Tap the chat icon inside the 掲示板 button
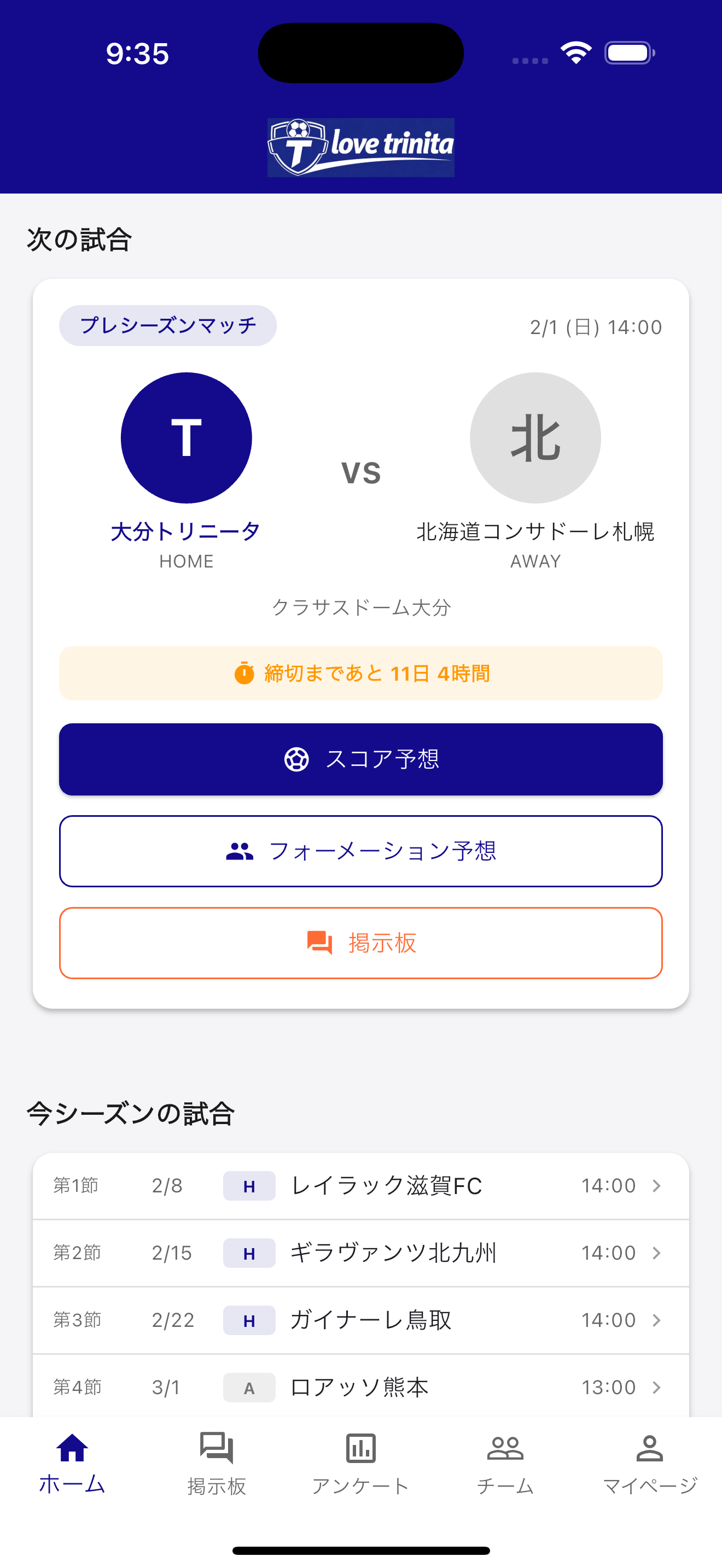The width and height of the screenshot is (722, 1568). [318, 944]
